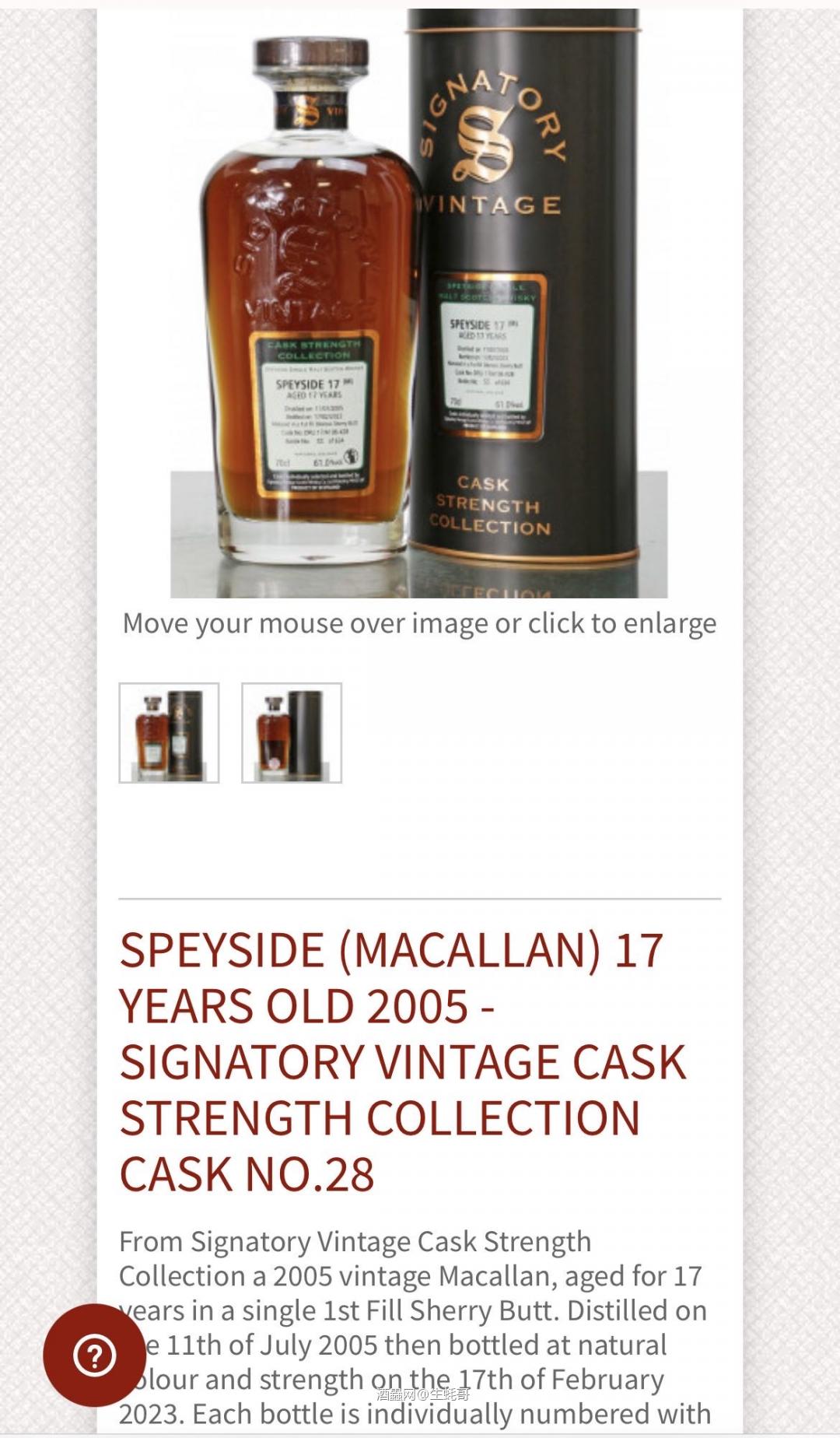Enlarge the main whisky bottle image
This screenshot has width=840, height=1438.
[x=418, y=303]
